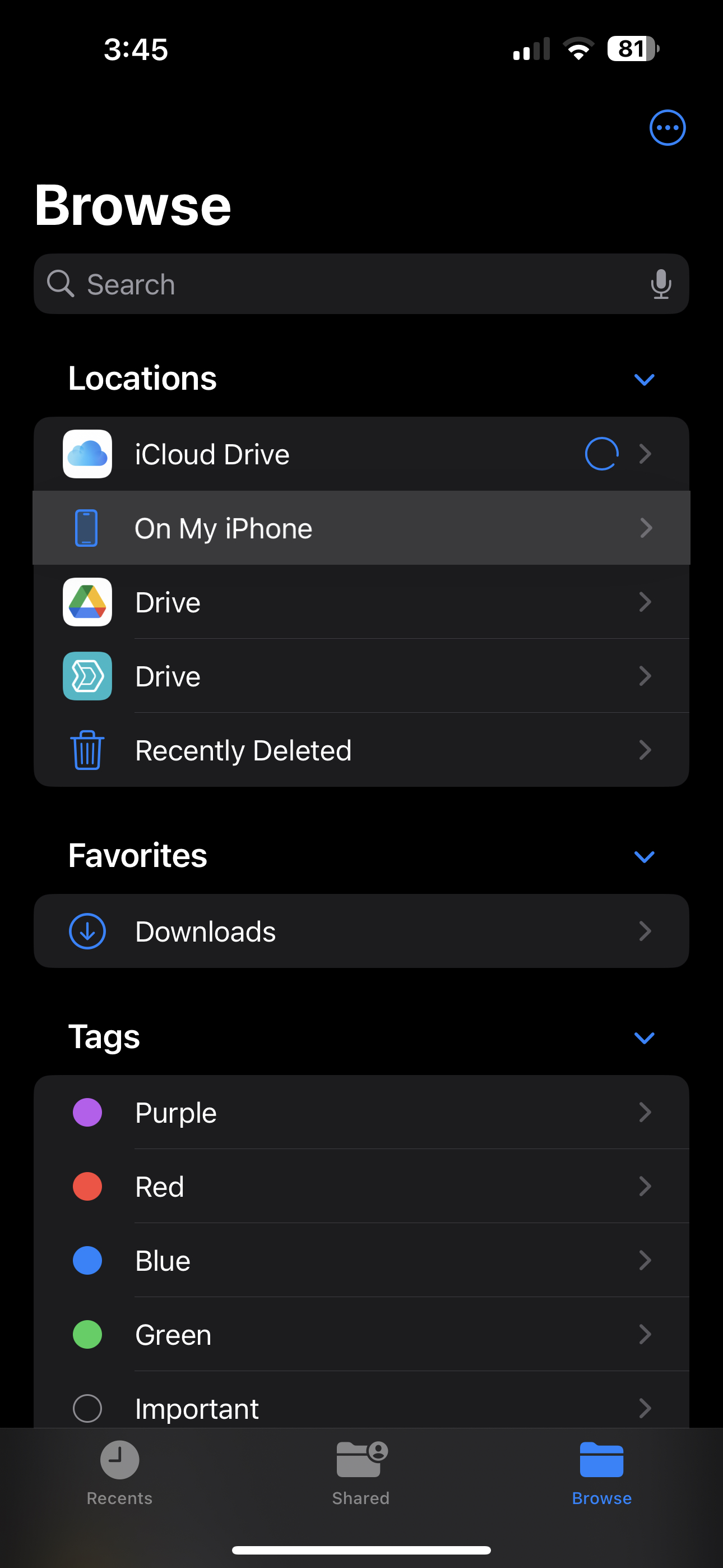Collapse the Tags section
The width and height of the screenshot is (723, 1568).
pyautogui.click(x=644, y=1037)
